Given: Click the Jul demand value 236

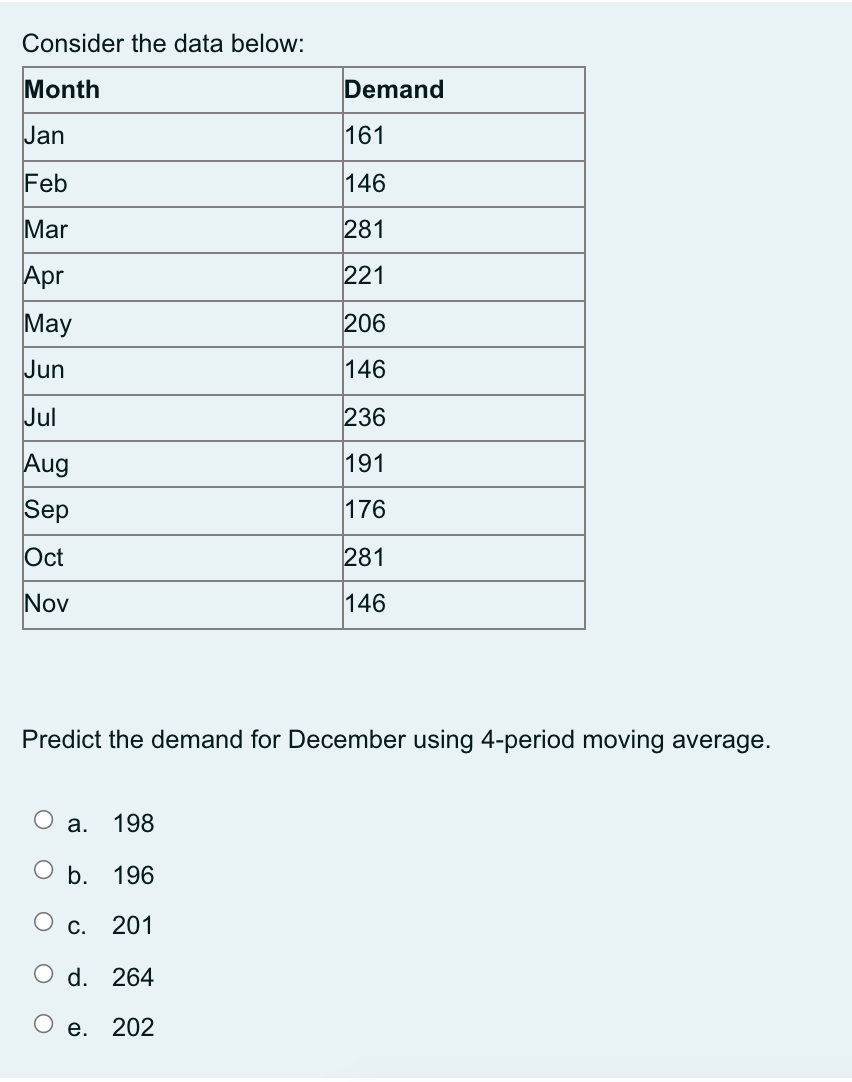Looking at the screenshot, I should [365, 417].
